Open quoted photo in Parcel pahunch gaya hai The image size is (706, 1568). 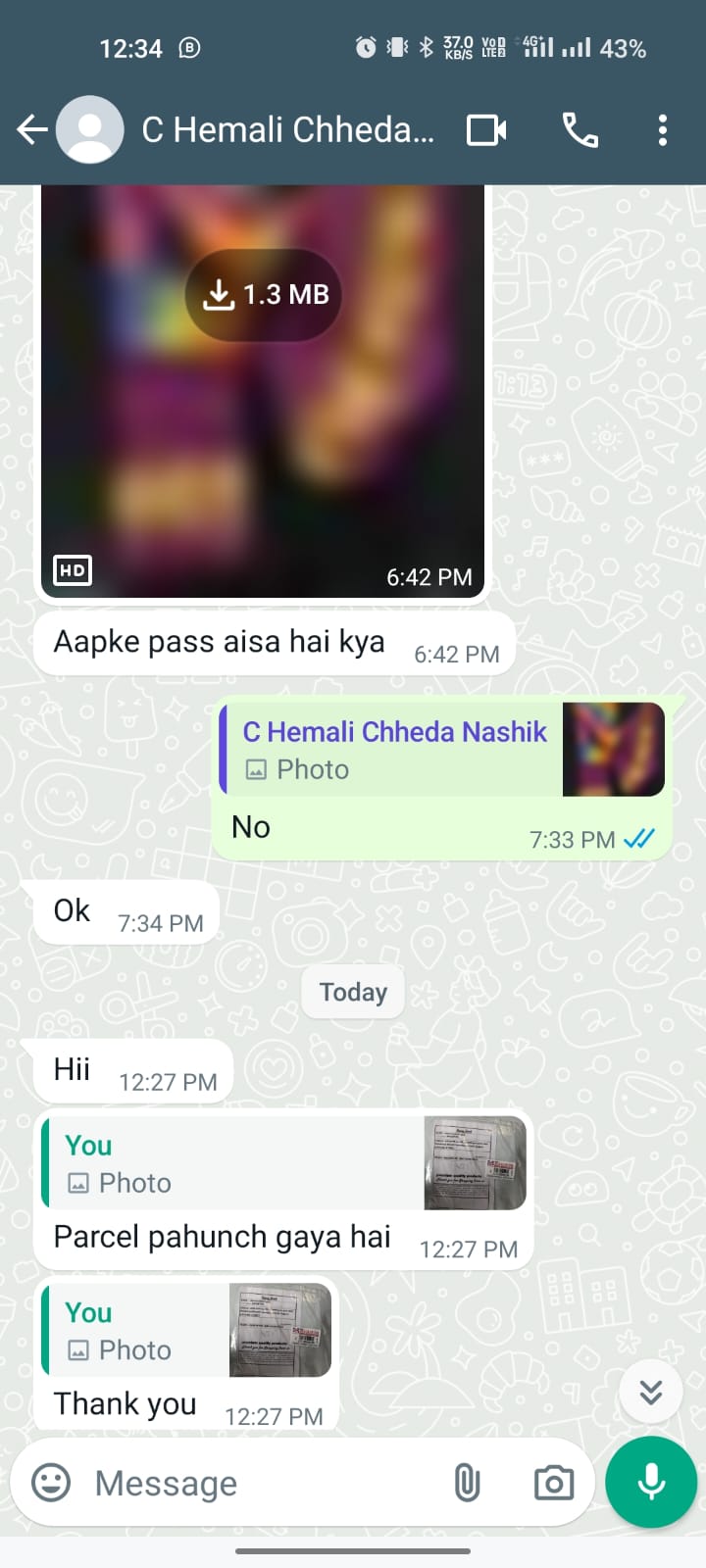(283, 1162)
